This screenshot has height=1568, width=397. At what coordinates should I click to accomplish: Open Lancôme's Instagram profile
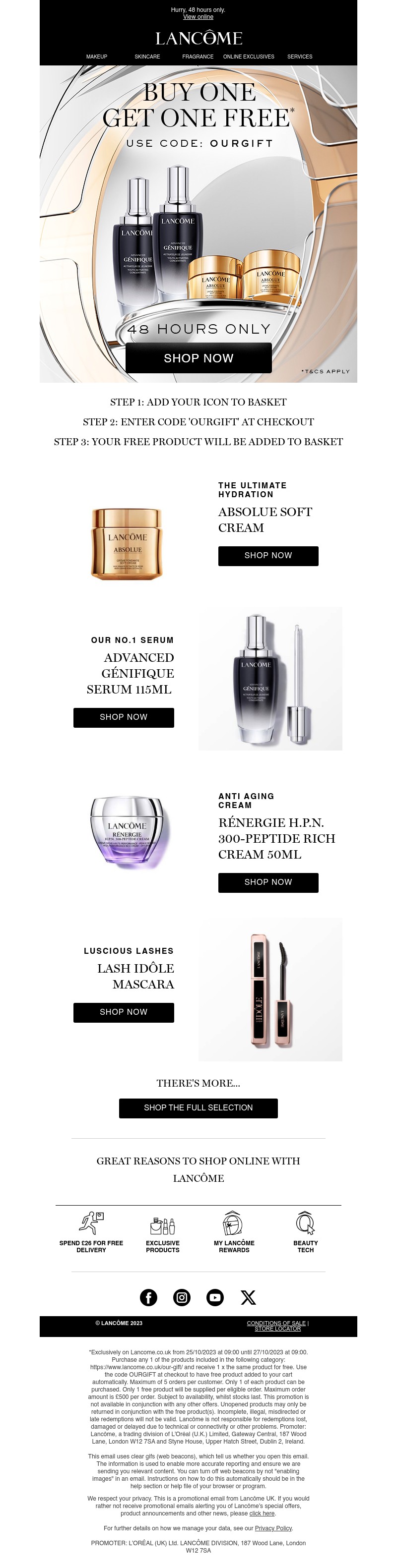point(182,1297)
